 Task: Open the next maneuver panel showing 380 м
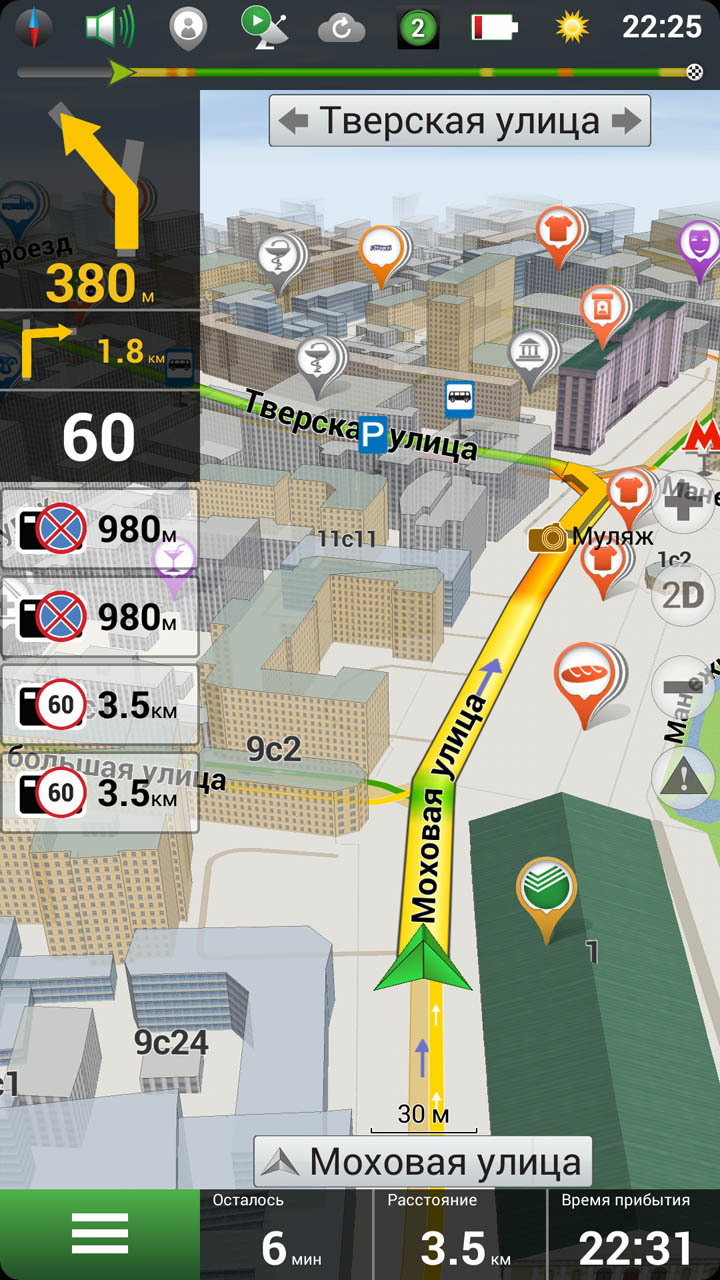pos(100,200)
